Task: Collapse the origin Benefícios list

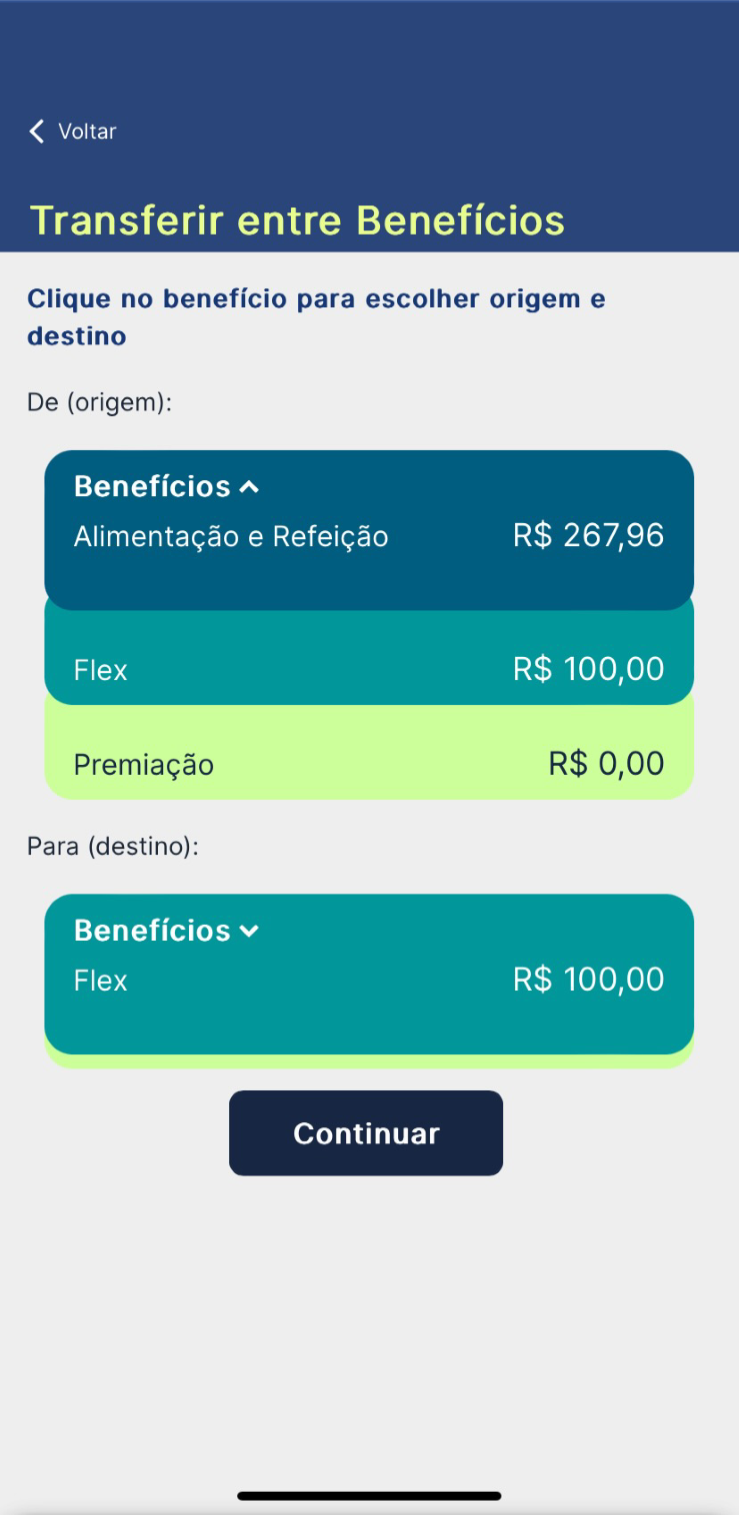Action: pos(249,487)
